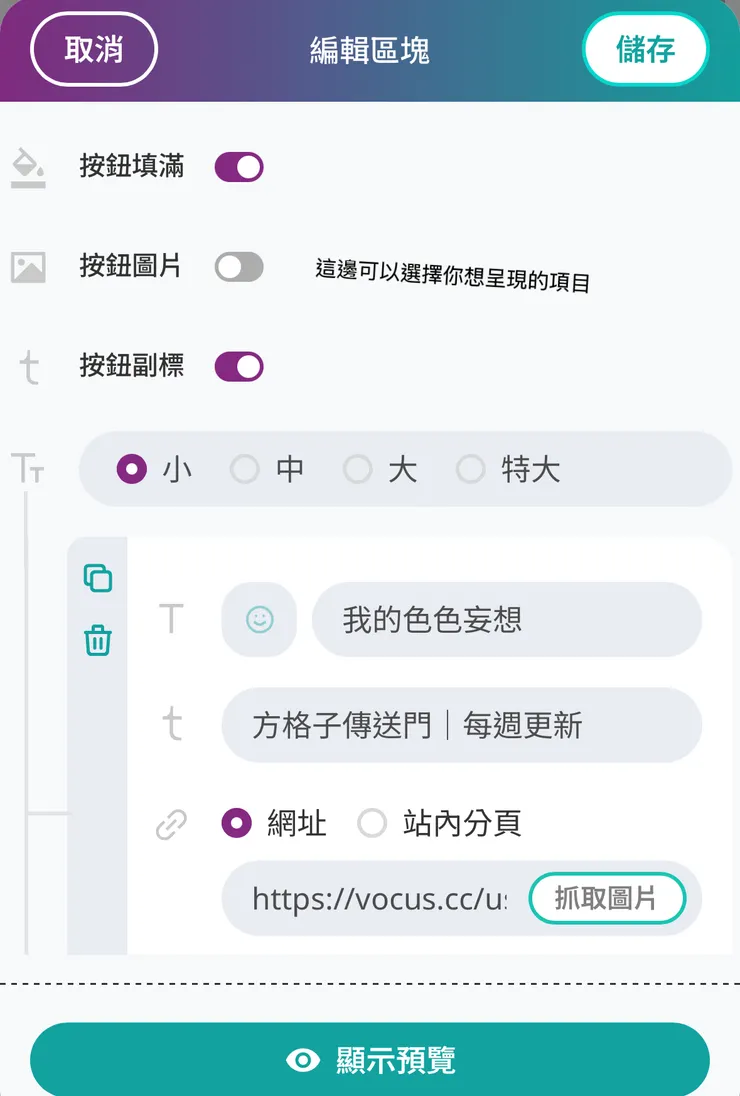Click the 抓取圖片 fetch image button

(x=608, y=898)
